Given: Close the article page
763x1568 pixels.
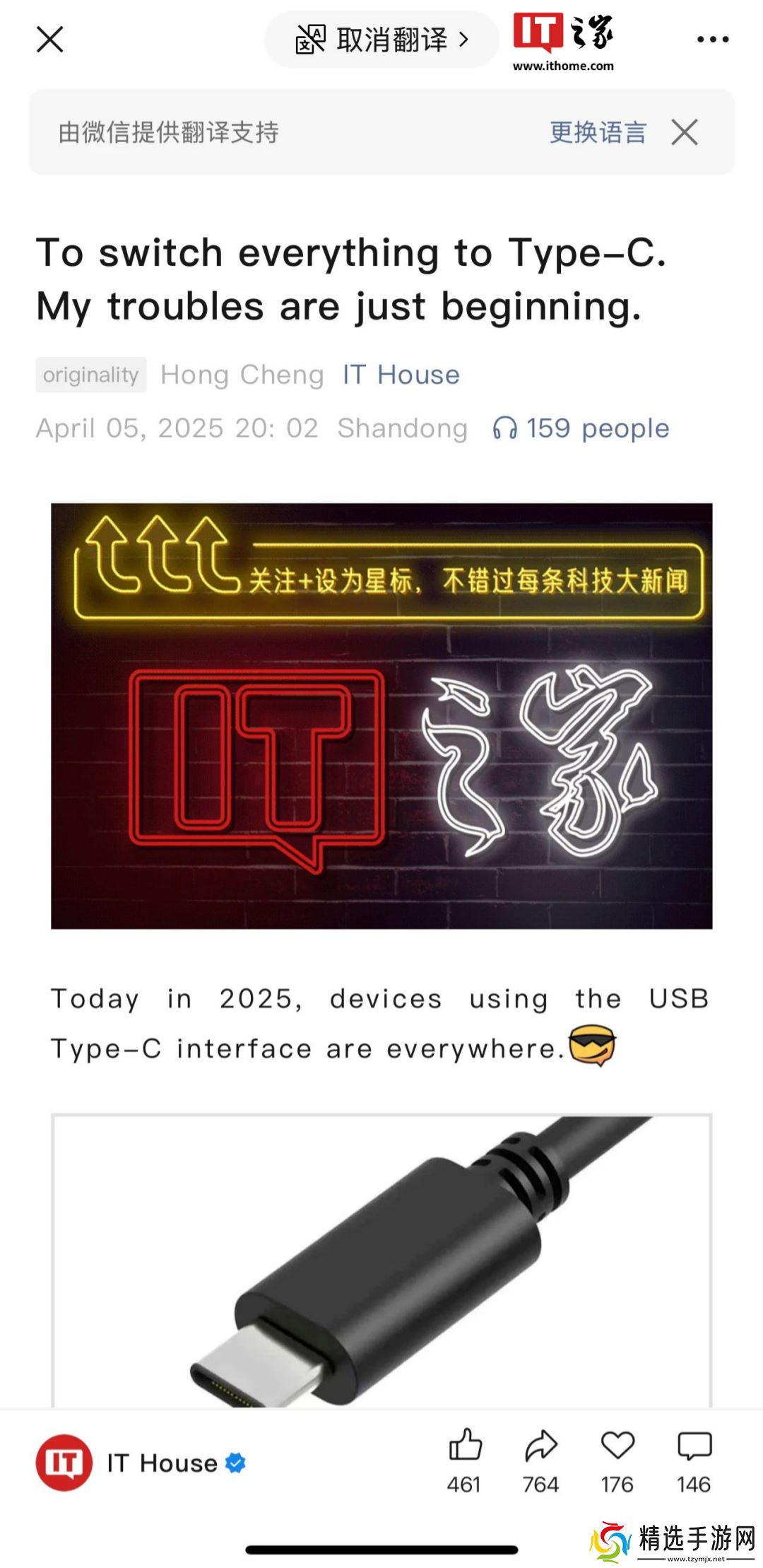Looking at the screenshot, I should click(x=50, y=40).
